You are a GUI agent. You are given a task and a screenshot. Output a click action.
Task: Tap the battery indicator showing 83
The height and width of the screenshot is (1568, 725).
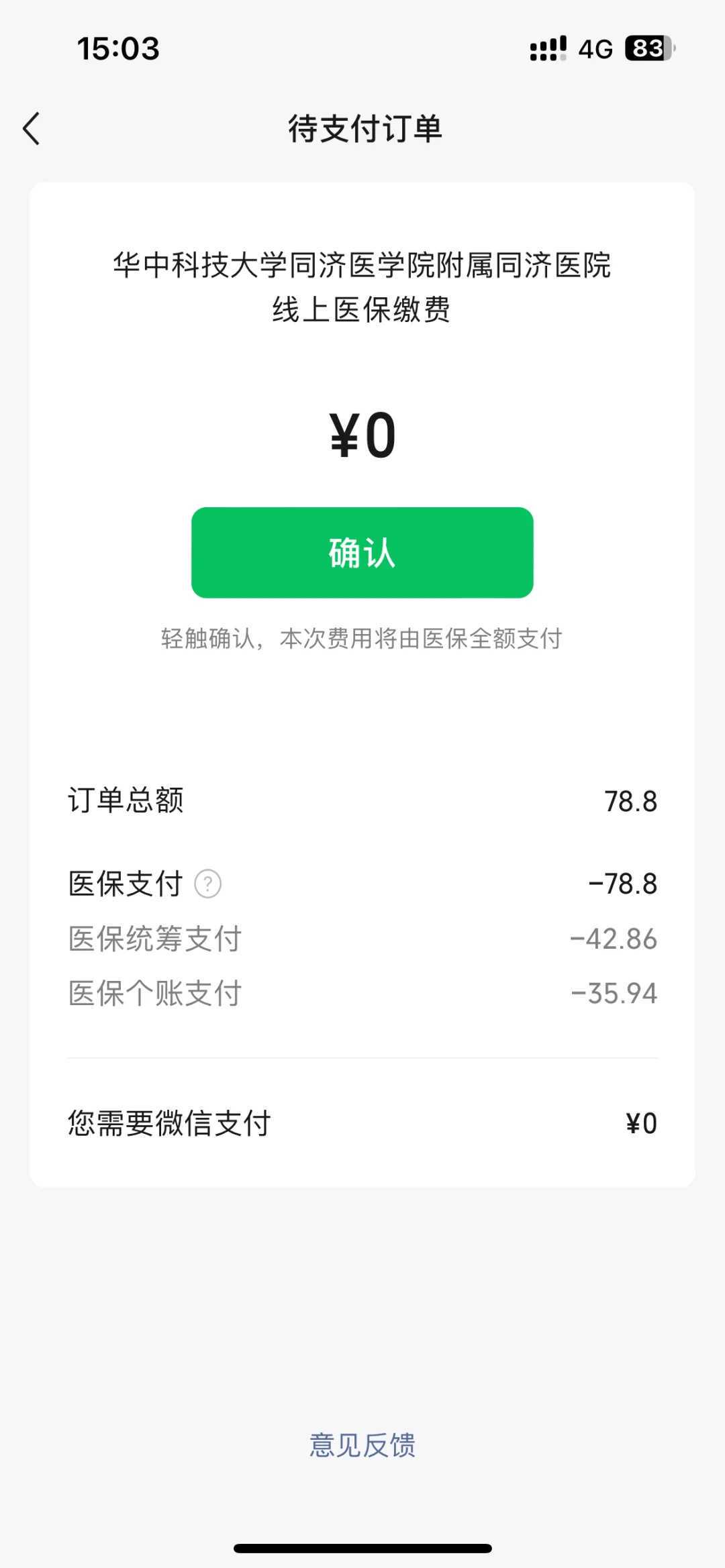(x=646, y=48)
